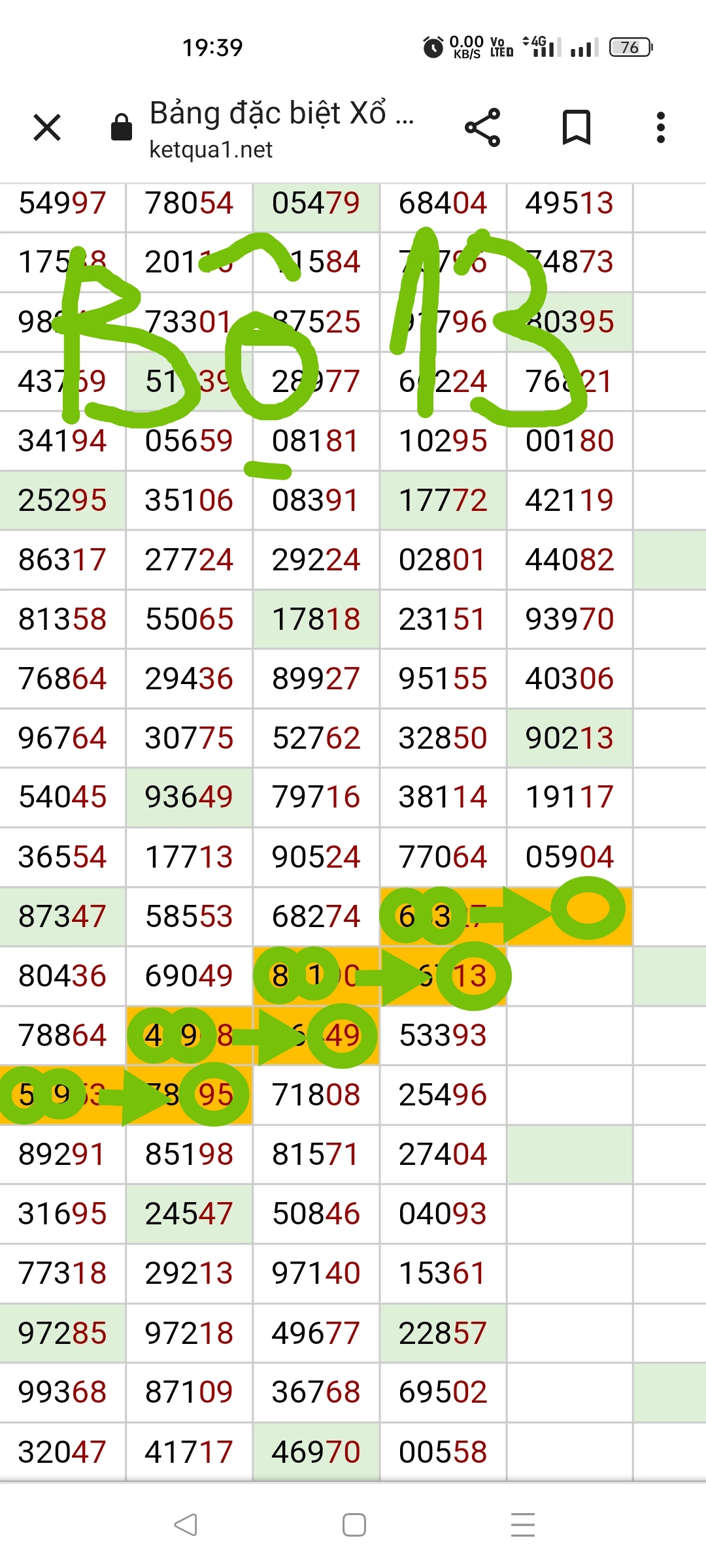Go to the home screen
706x1568 pixels.
pyautogui.click(x=354, y=1525)
